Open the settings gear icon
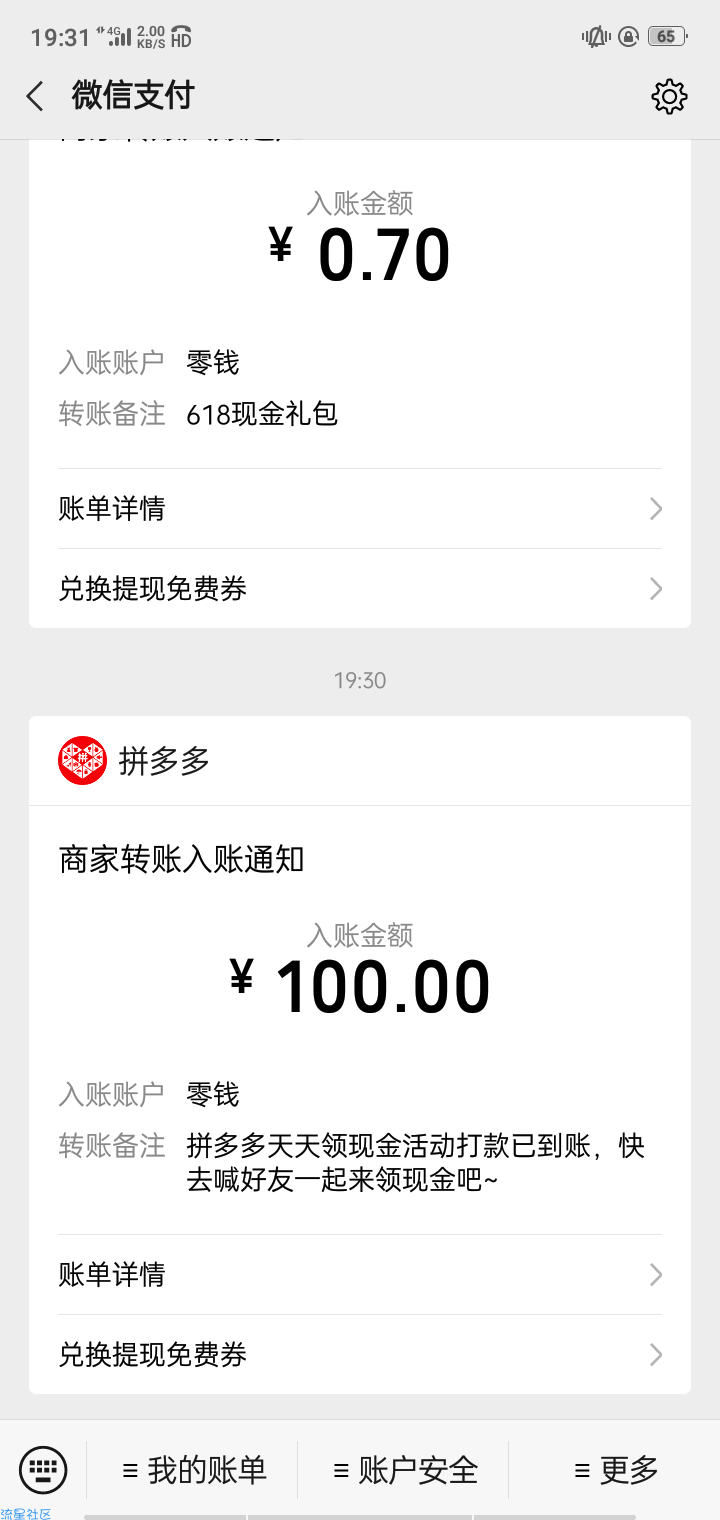The image size is (720, 1520). click(669, 96)
